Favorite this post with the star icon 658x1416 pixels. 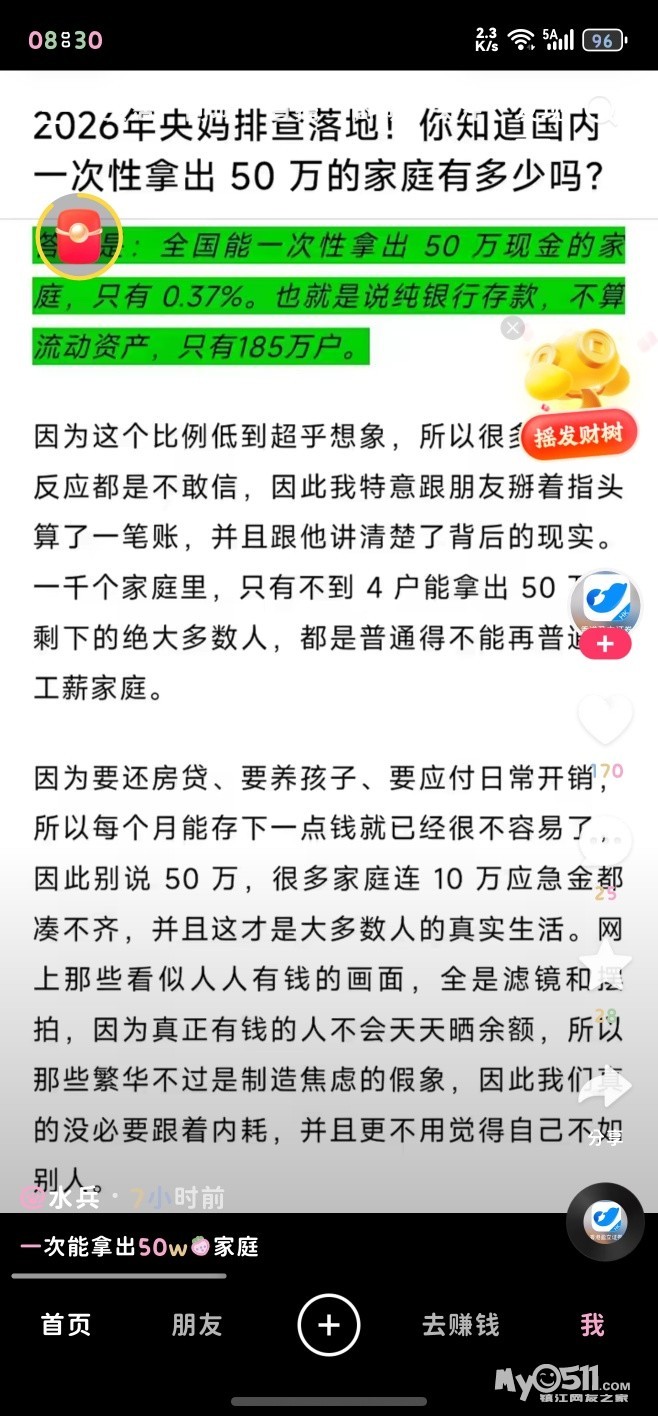pos(606,963)
